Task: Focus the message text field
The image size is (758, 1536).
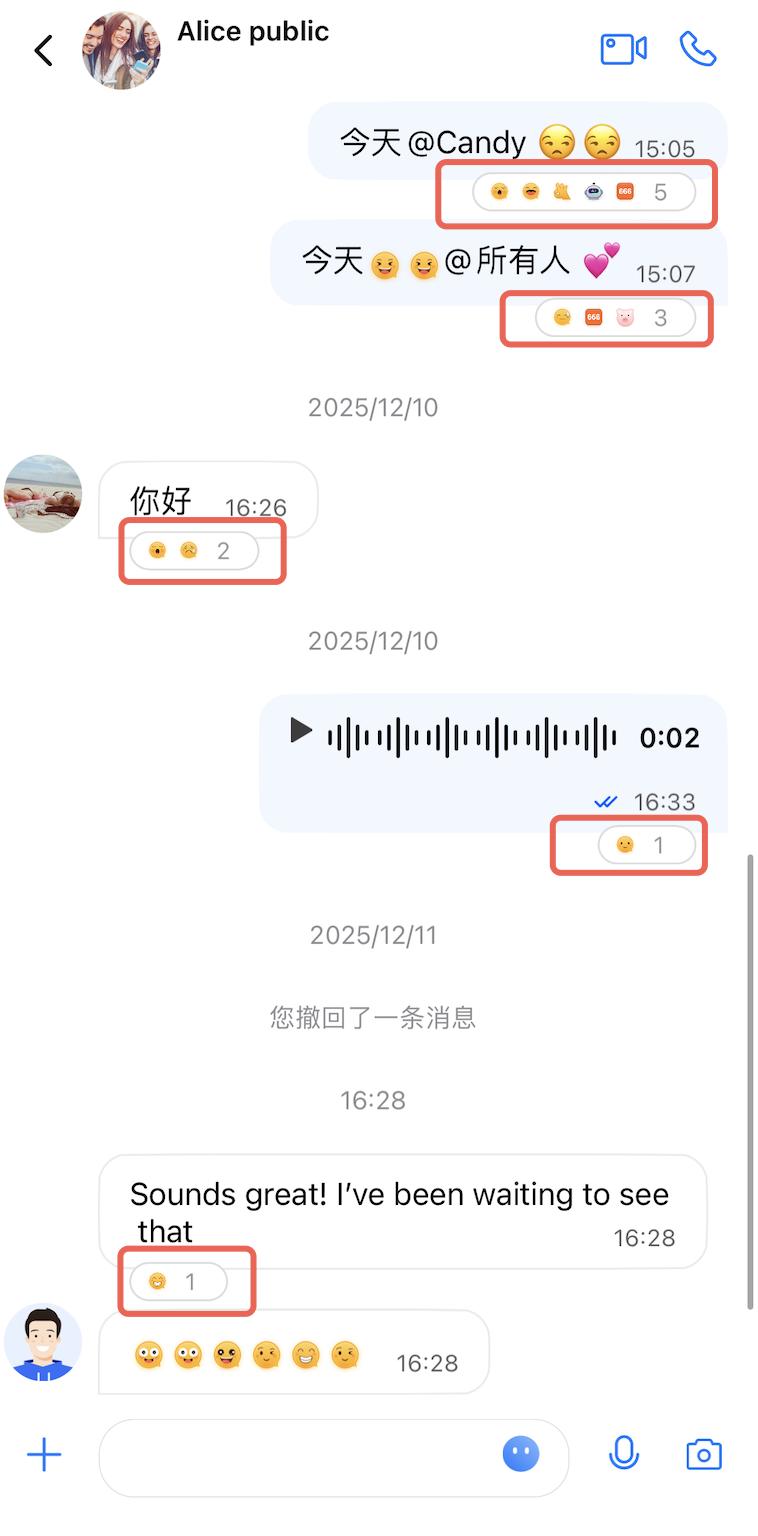Action: coord(300,1456)
